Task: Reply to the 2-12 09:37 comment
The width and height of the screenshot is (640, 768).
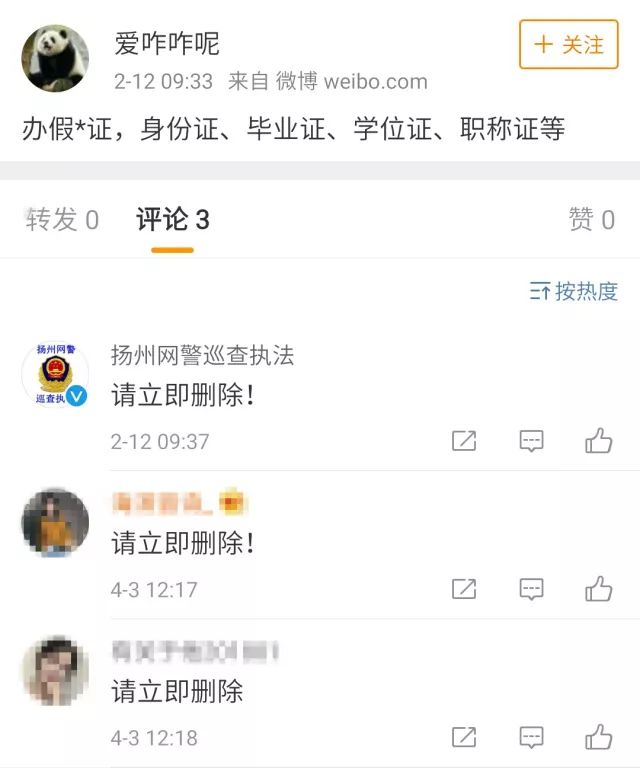Action: coord(531,441)
